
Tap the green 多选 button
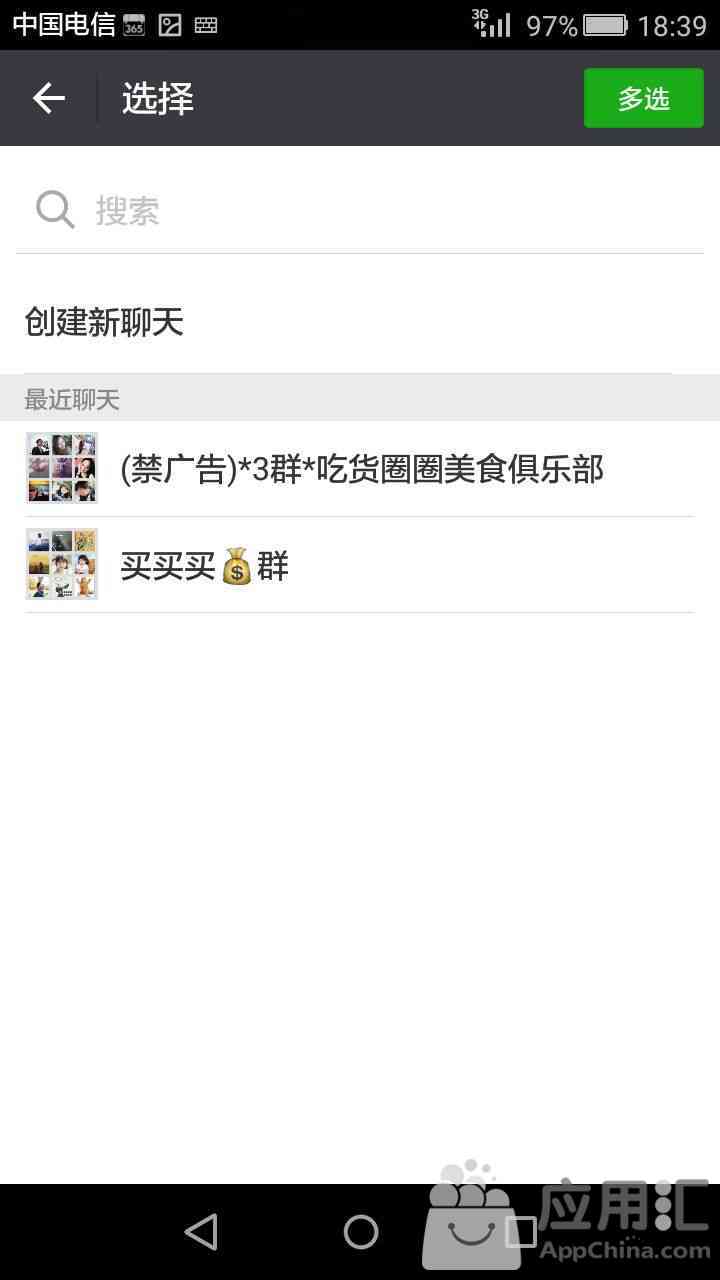pos(643,98)
